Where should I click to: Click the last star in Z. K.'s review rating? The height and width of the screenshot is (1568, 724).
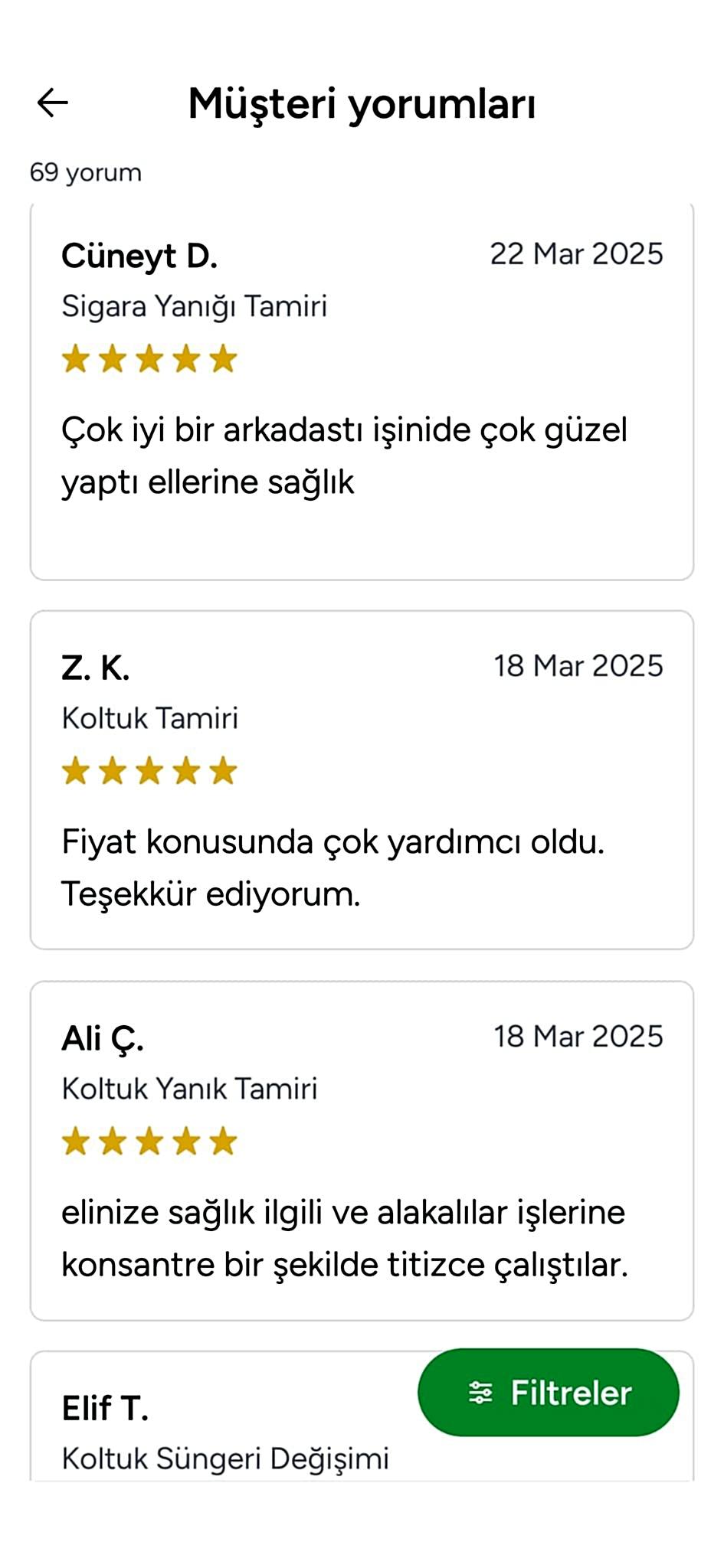pos(224,770)
